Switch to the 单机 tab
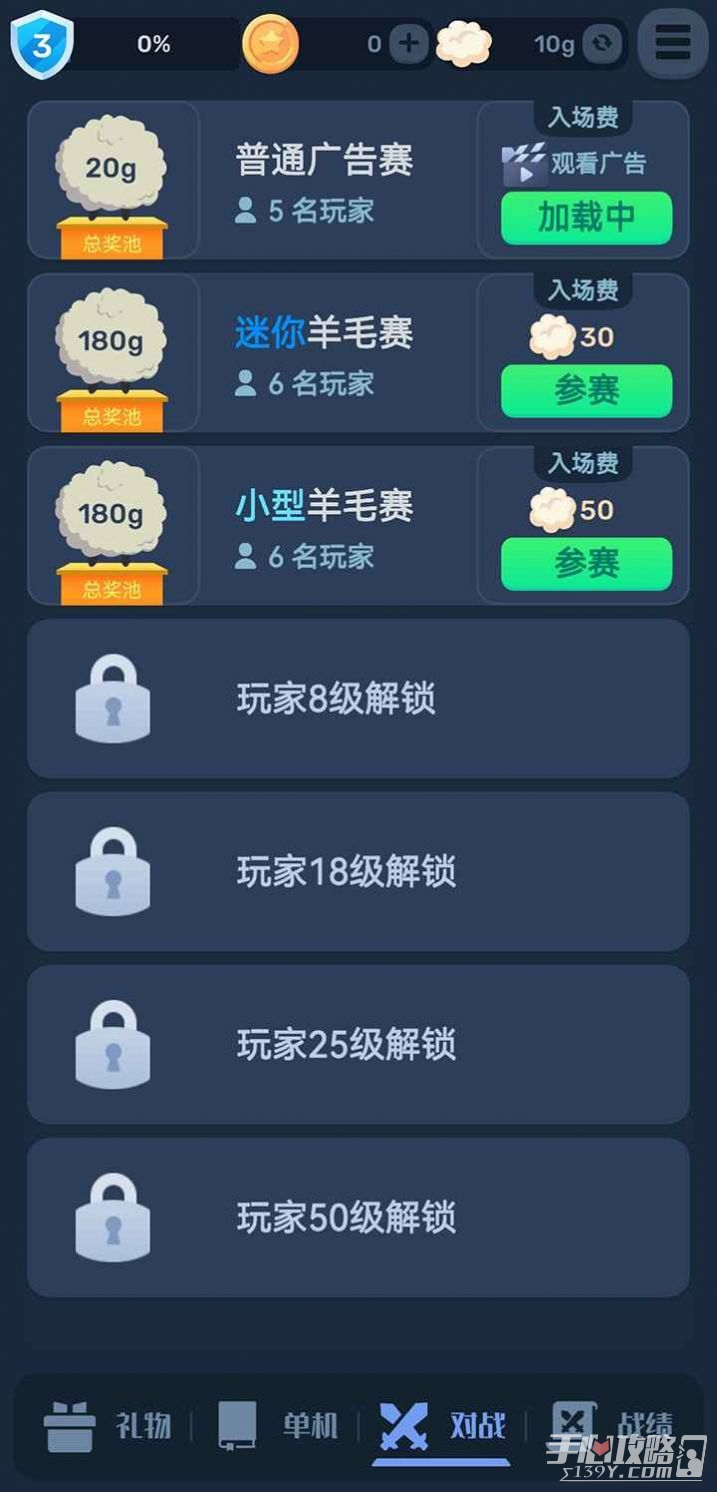Image resolution: width=717 pixels, height=1492 pixels. (278, 1425)
